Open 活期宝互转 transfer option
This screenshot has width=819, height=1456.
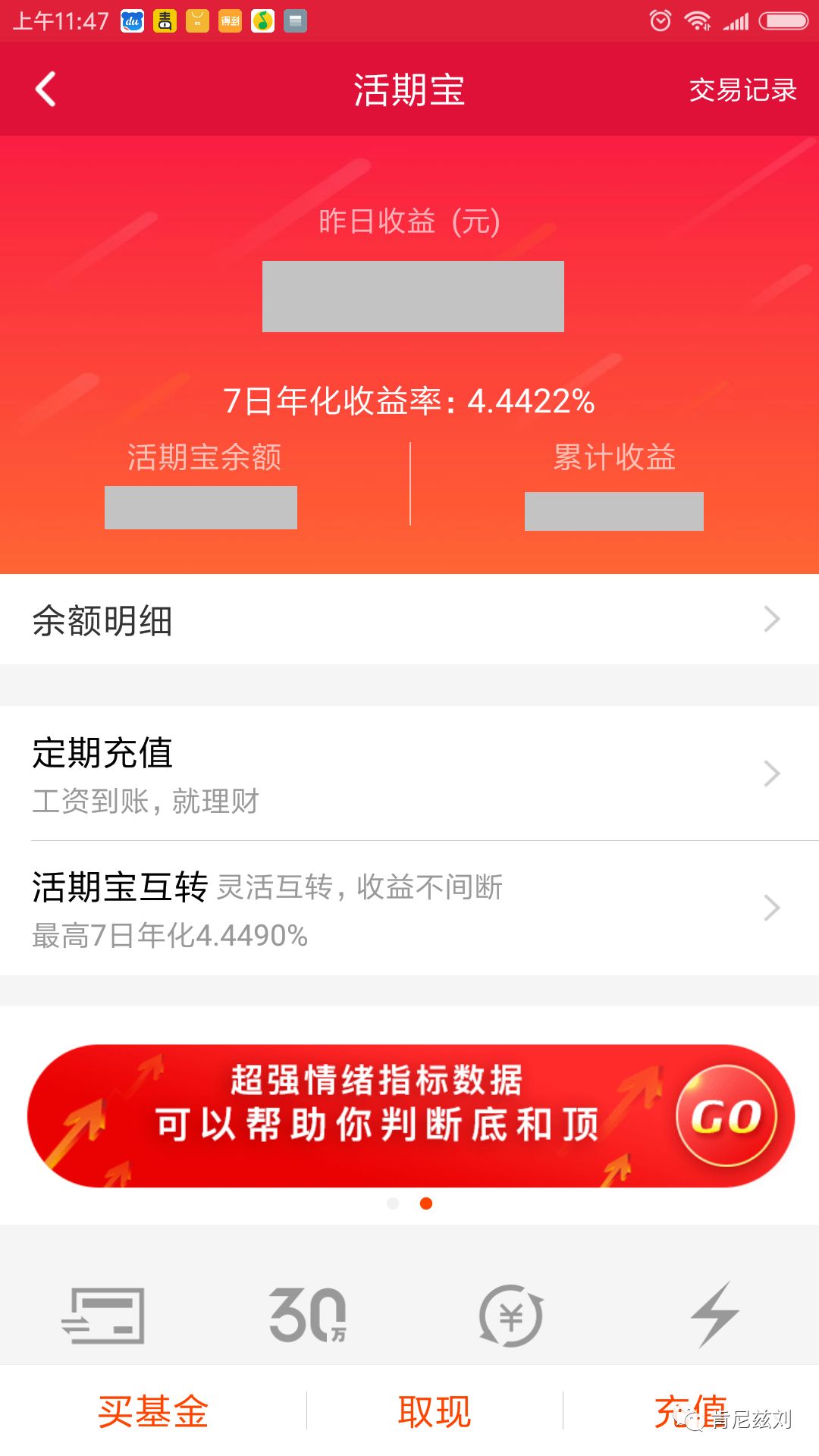[409, 908]
